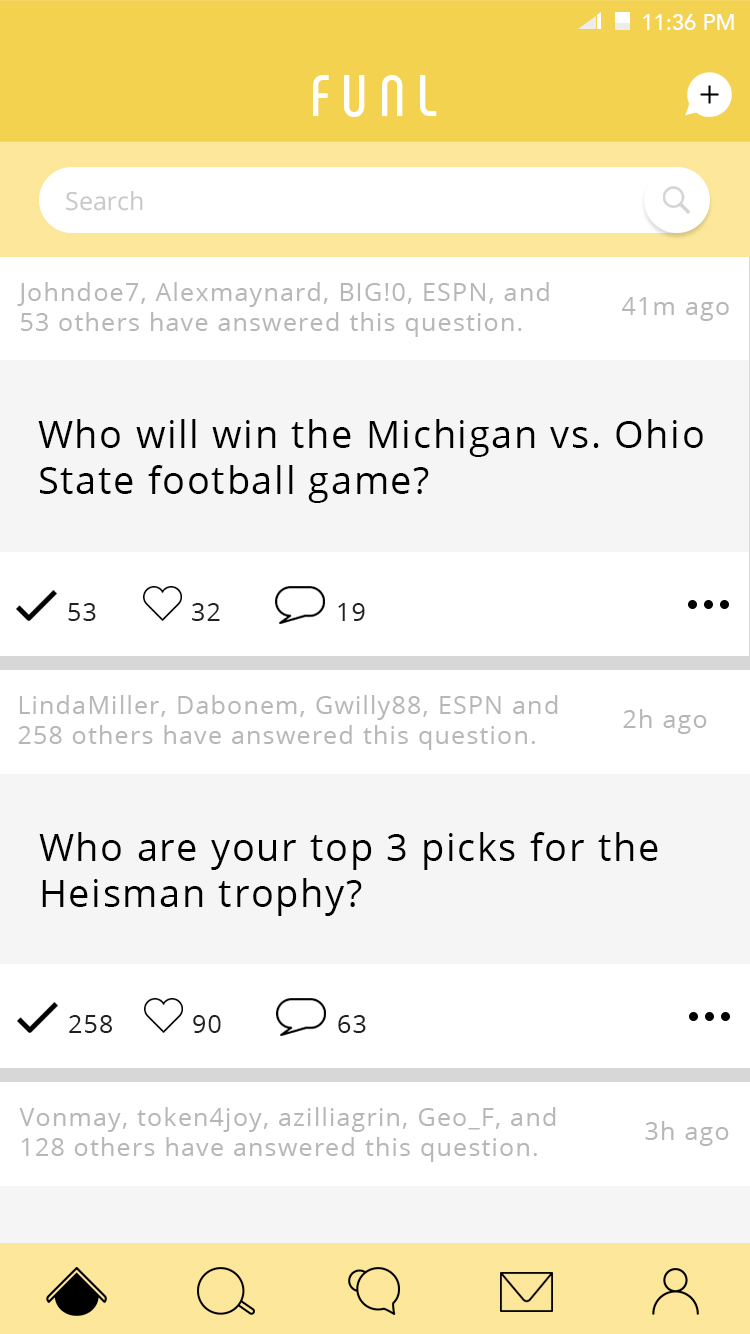750x1334 pixels.
Task: Create a new question with the plus bubble
Action: click(708, 96)
